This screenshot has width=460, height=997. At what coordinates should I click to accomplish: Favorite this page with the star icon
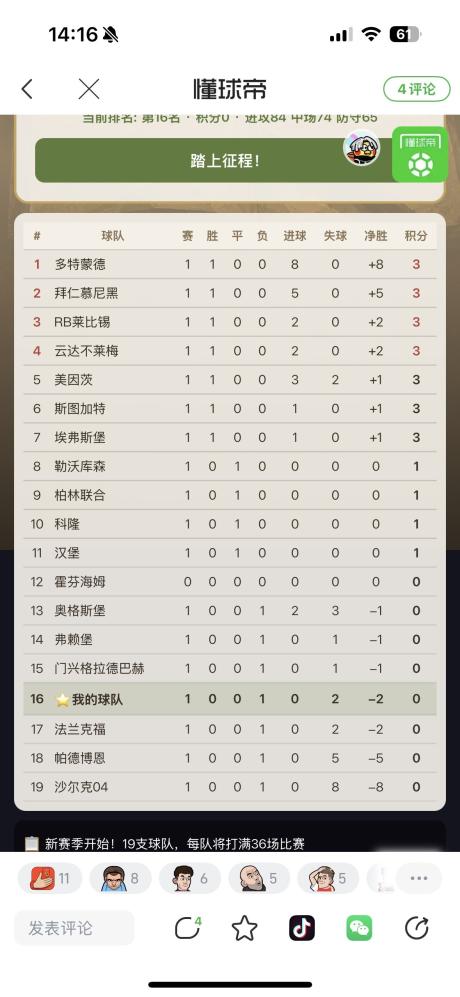coord(244,928)
